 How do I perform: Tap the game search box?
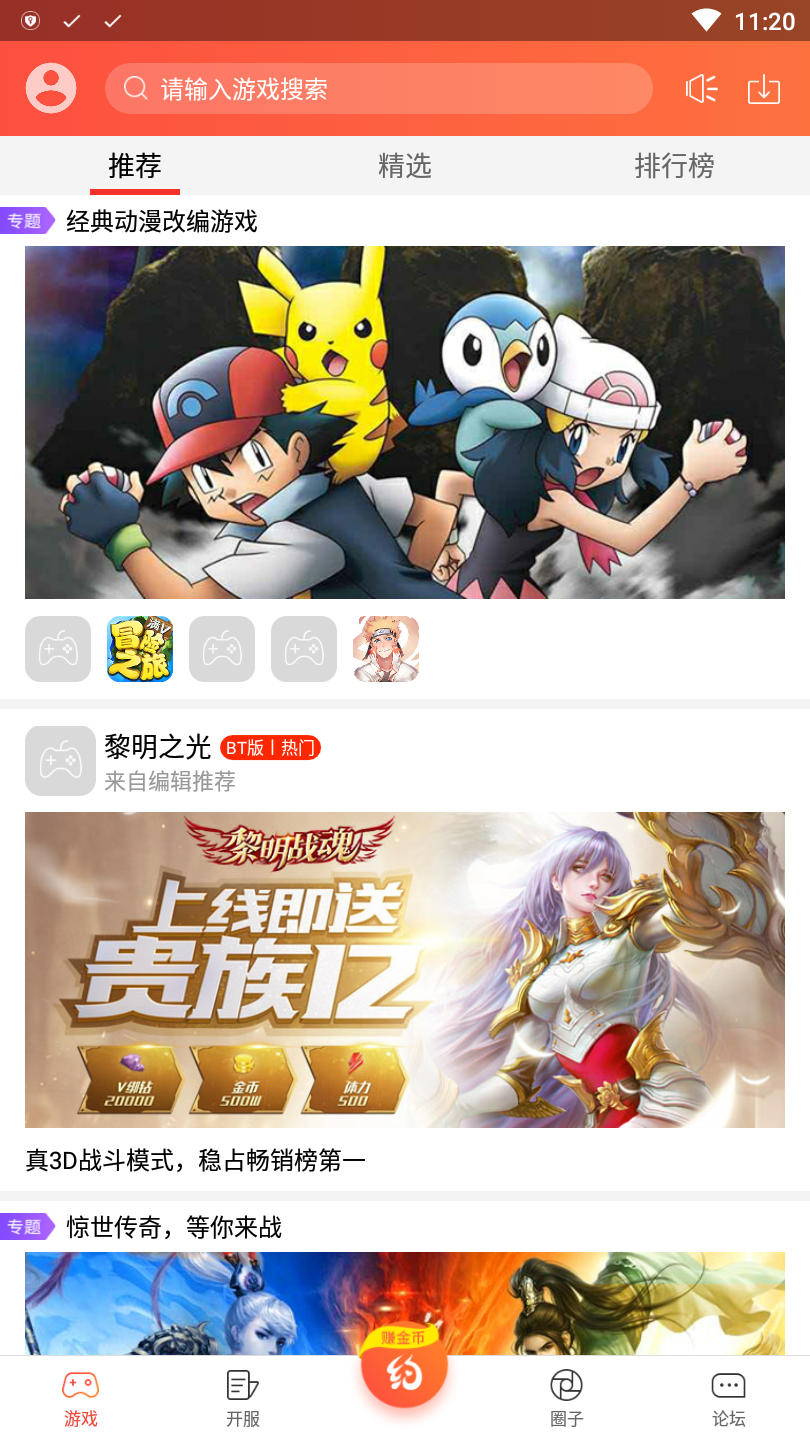[378, 89]
